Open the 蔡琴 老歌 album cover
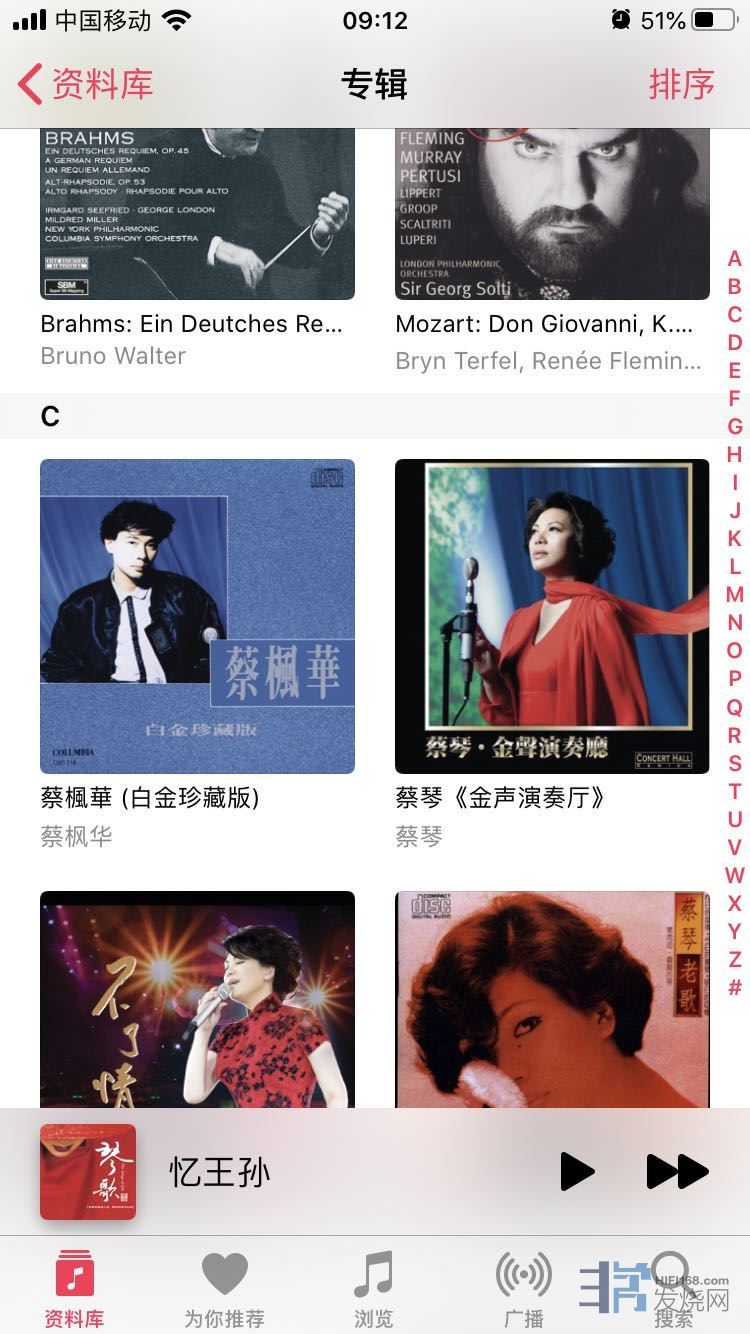The height and width of the screenshot is (1334, 750). pyautogui.click(x=552, y=1000)
